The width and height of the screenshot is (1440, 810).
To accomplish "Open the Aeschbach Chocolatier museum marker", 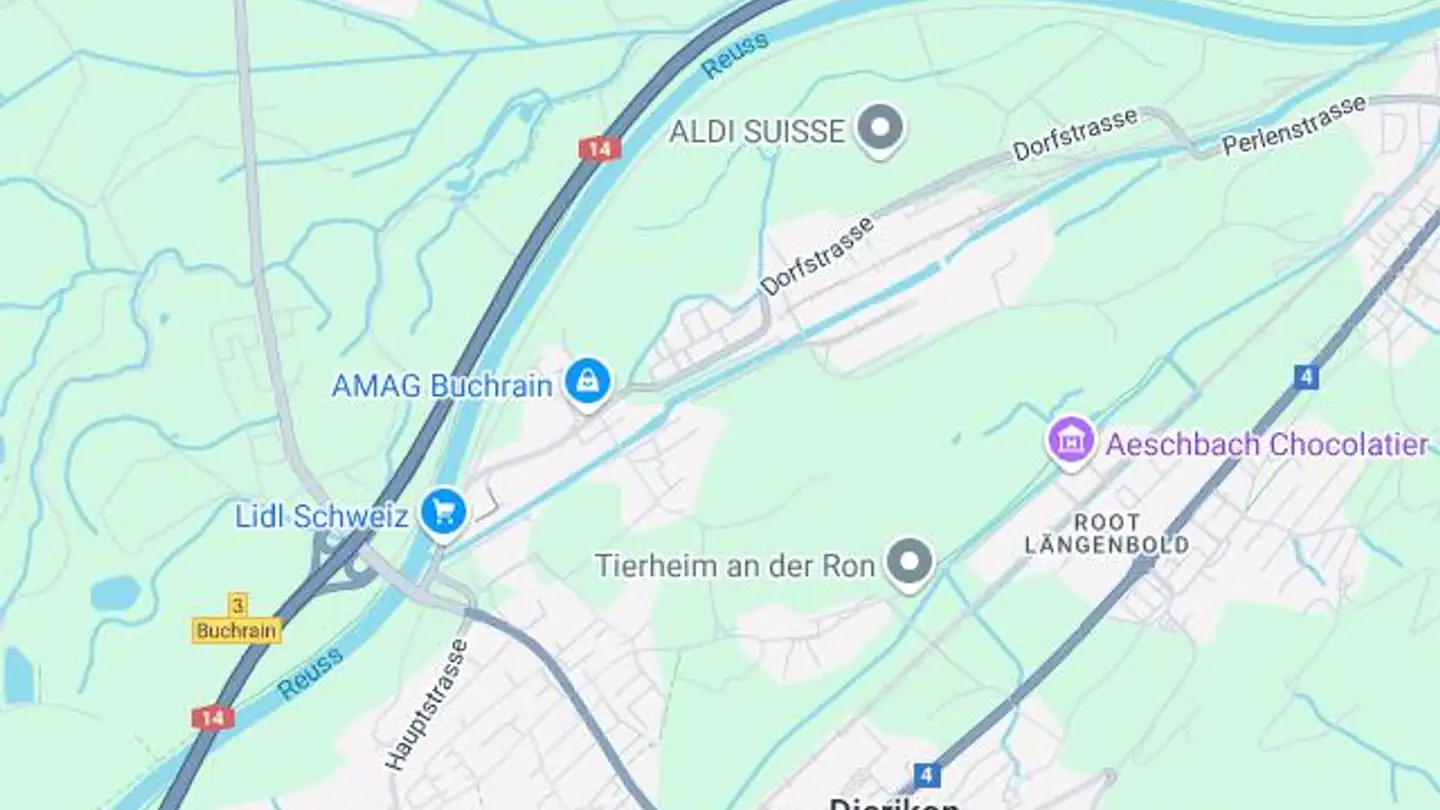I will (1070, 441).
